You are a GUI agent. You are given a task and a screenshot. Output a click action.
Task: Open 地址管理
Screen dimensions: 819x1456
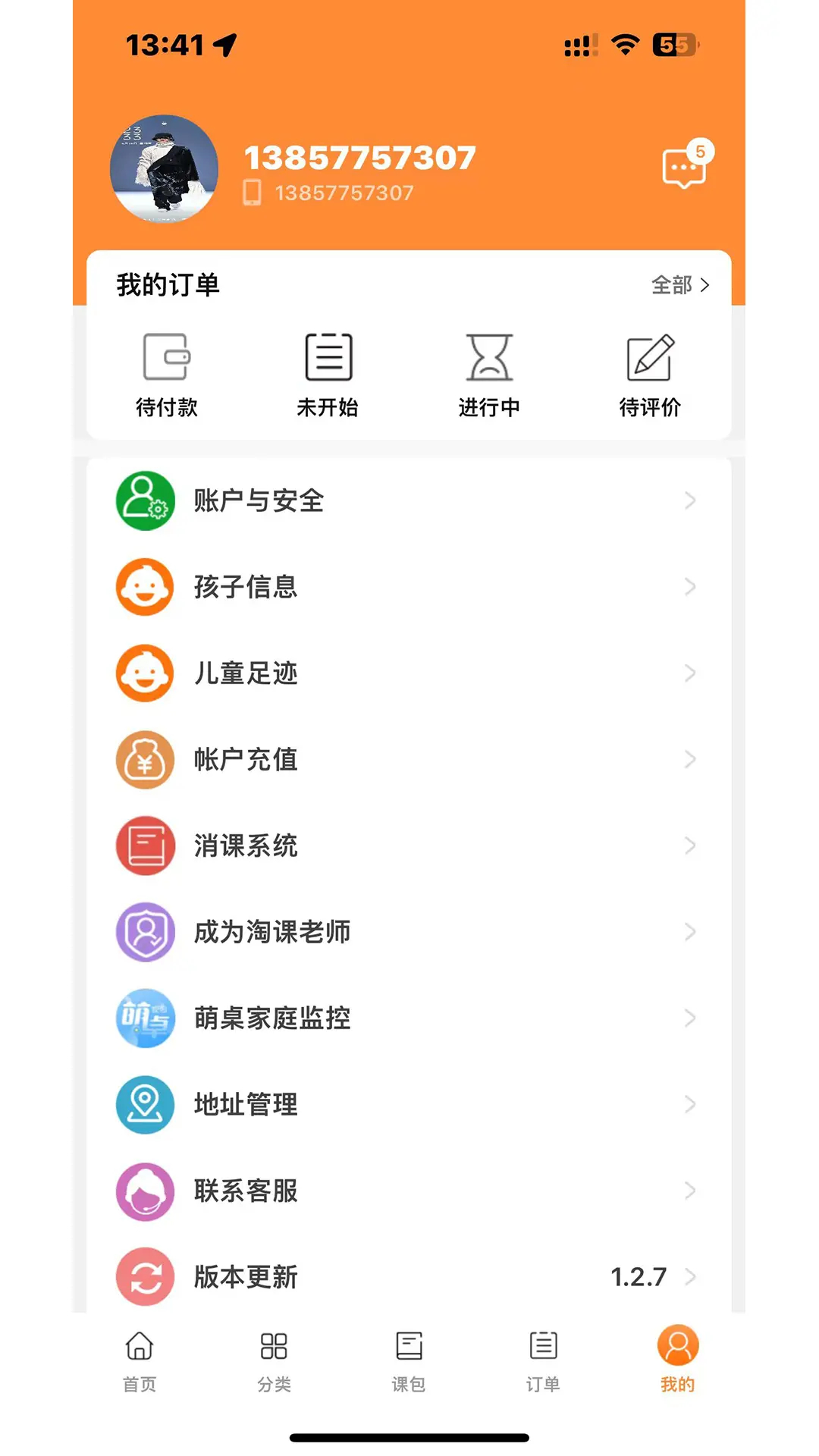[x=408, y=1105]
